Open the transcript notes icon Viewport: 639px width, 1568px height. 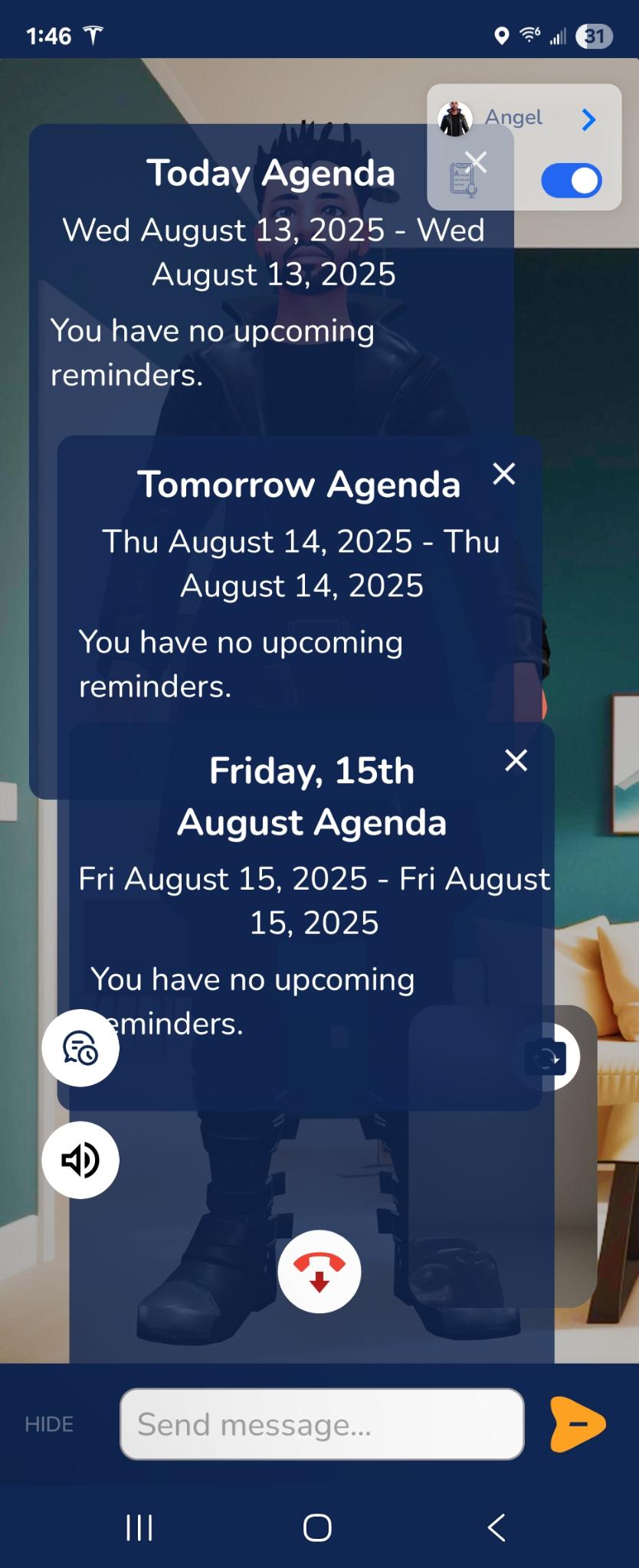(x=462, y=181)
